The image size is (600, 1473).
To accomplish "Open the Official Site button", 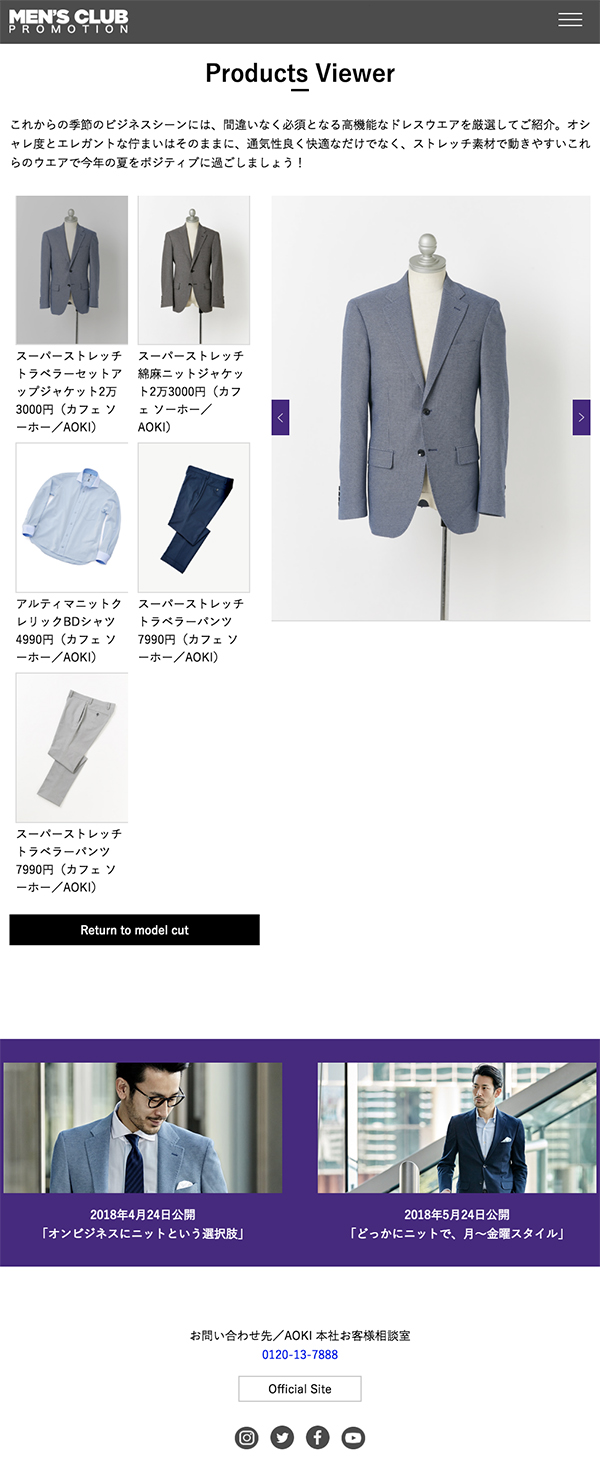I will (300, 1389).
